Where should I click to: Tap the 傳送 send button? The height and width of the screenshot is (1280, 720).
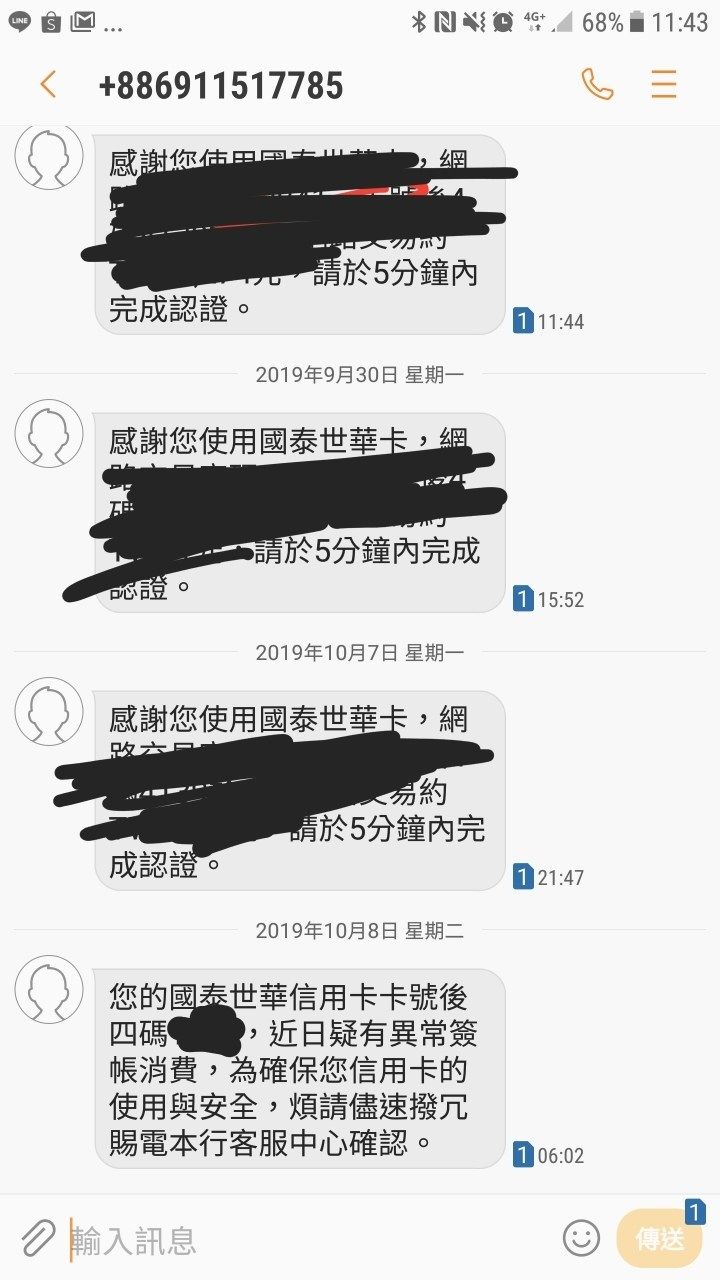[x=660, y=1238]
